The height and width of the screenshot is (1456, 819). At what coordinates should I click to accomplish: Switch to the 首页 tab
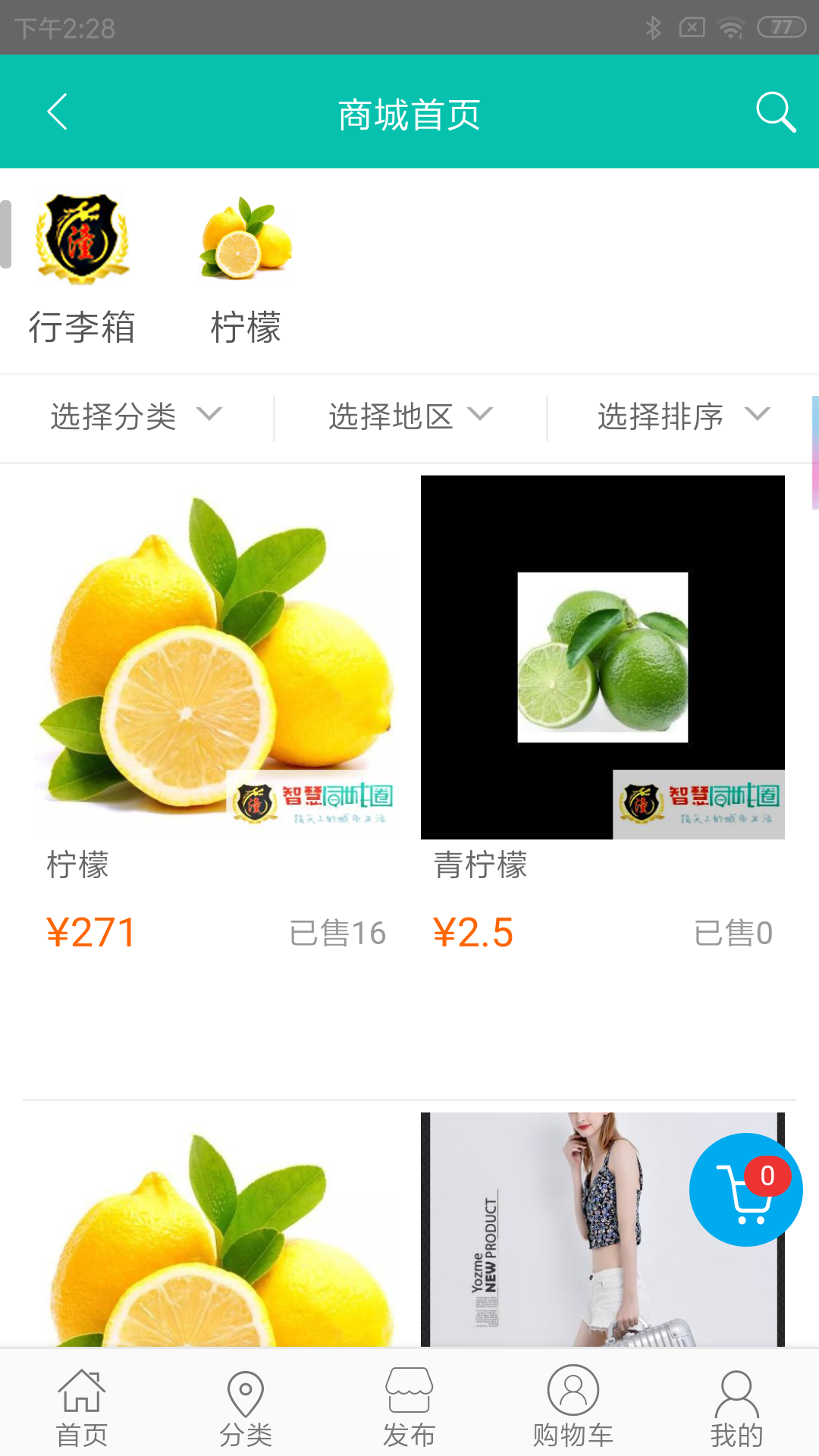(82, 1407)
